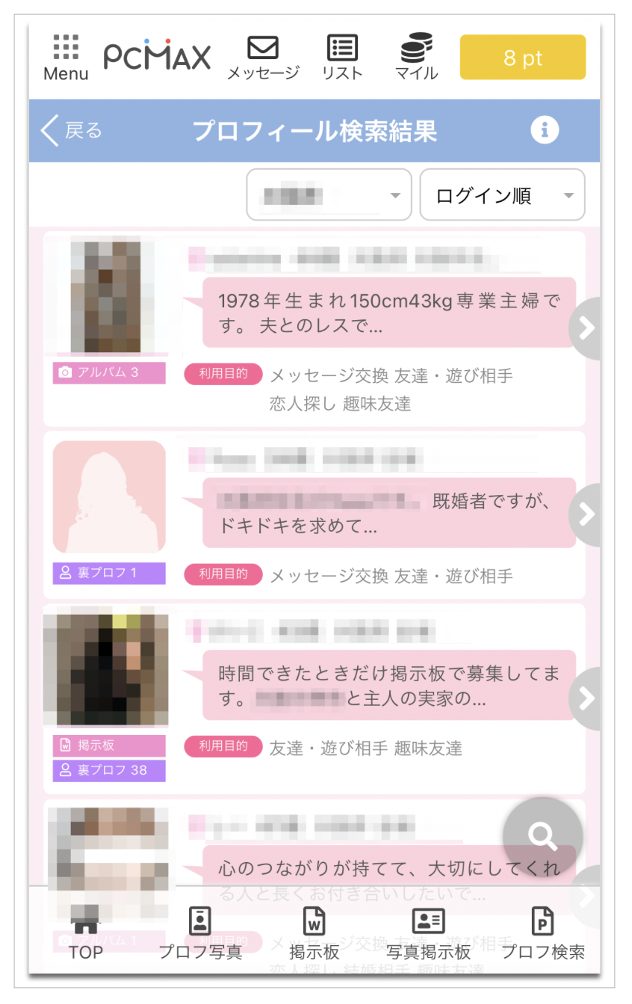Switch to プロフ検索 tab
The image size is (632, 1004).
click(x=542, y=932)
